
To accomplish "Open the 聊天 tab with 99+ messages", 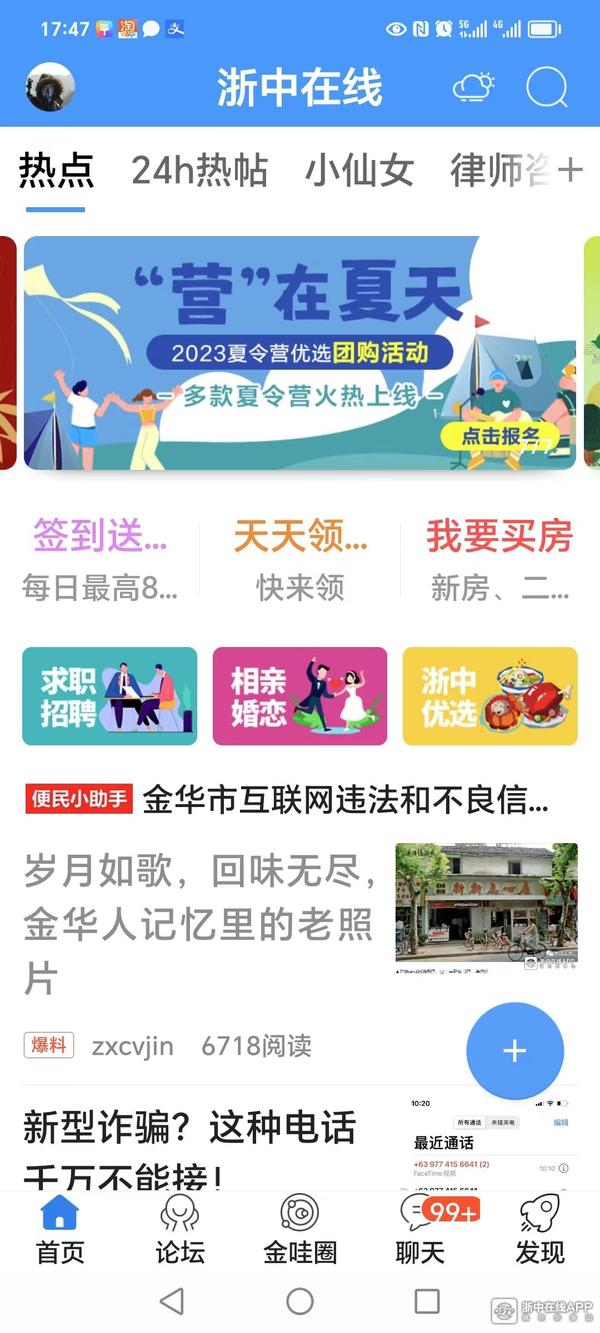I will coord(420,1230).
